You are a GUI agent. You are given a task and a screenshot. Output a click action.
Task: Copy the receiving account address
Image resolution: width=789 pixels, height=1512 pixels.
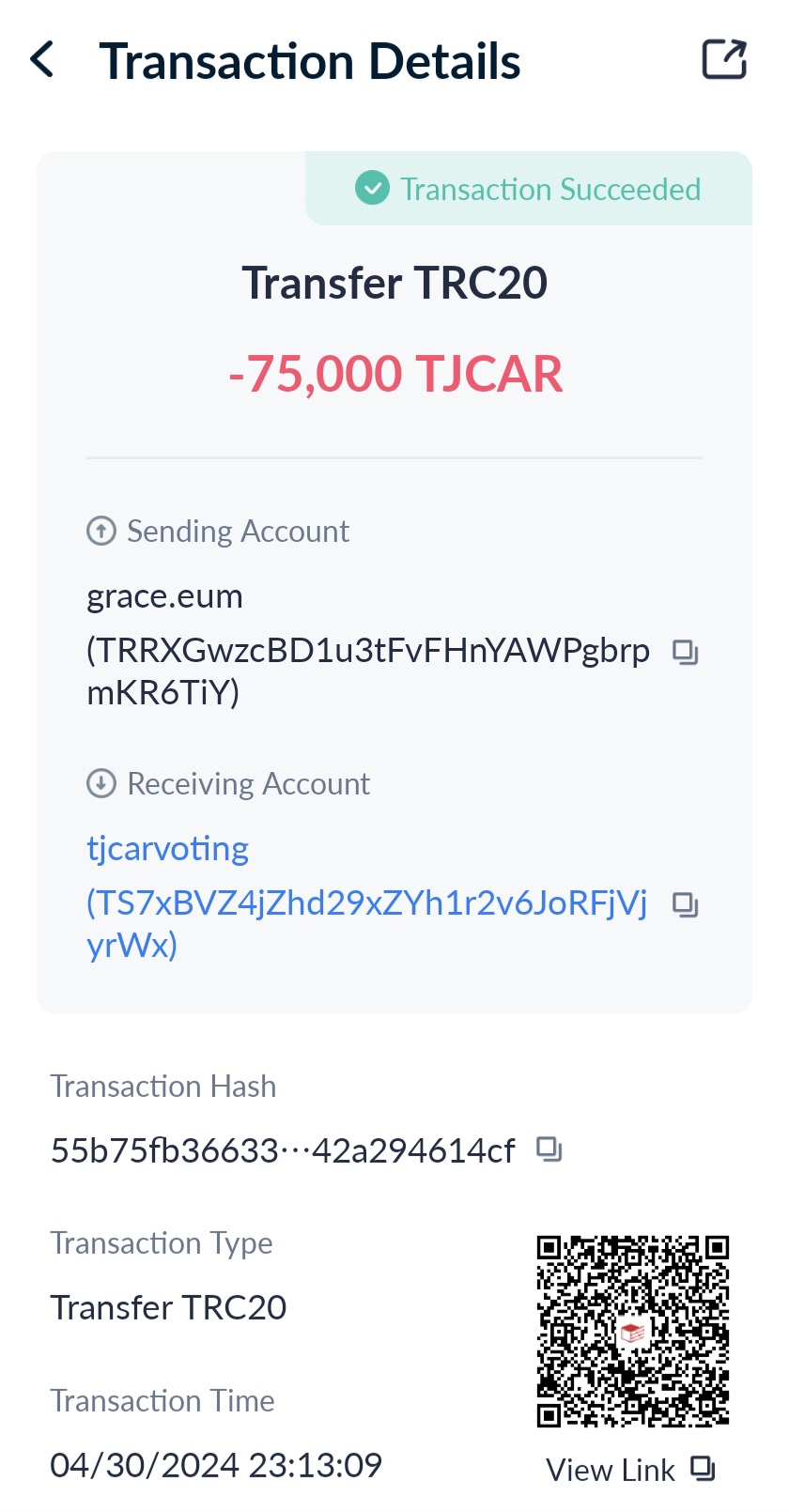(686, 904)
